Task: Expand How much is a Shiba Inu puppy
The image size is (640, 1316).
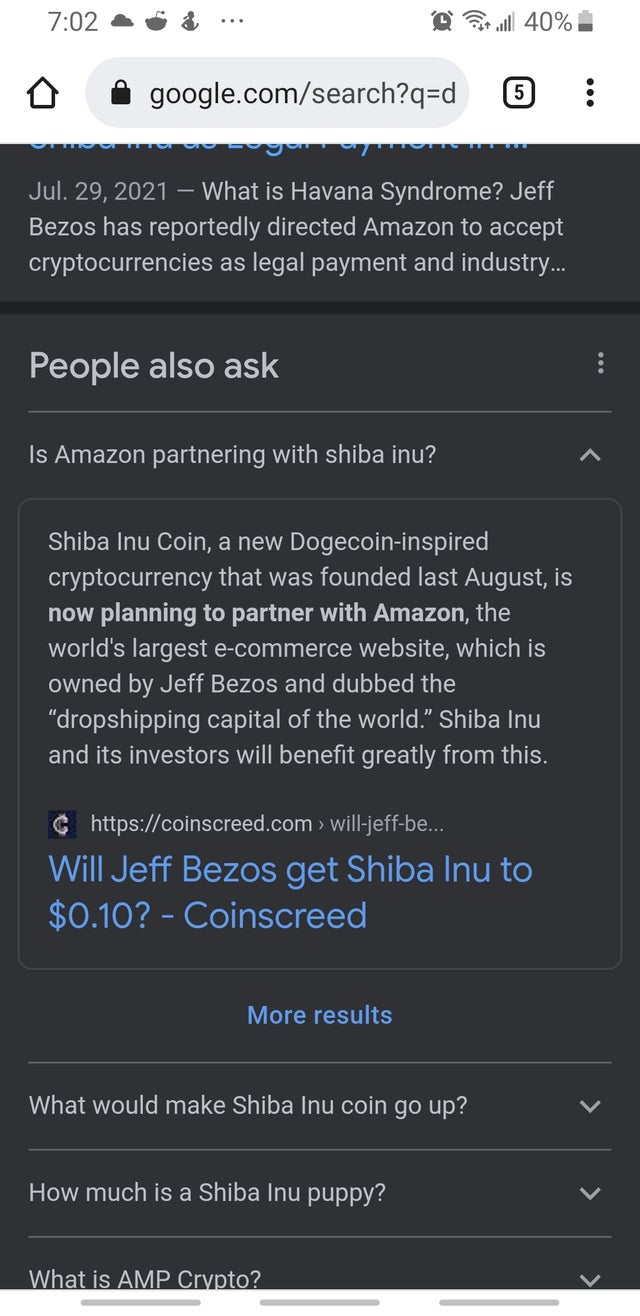Action: 320,1192
